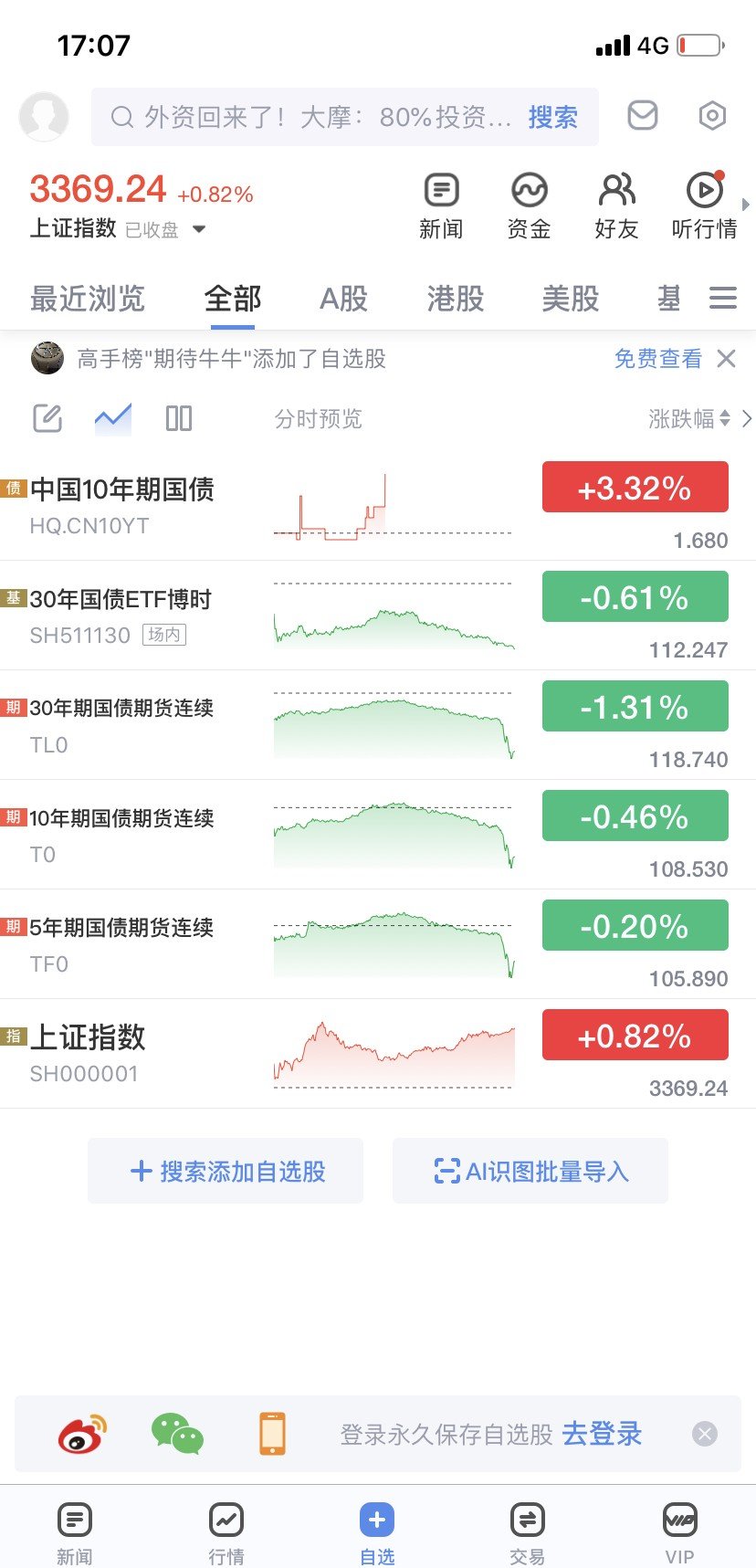The image size is (756, 1568).
Task: Open the watchlist edit pencil icon
Action: [47, 418]
